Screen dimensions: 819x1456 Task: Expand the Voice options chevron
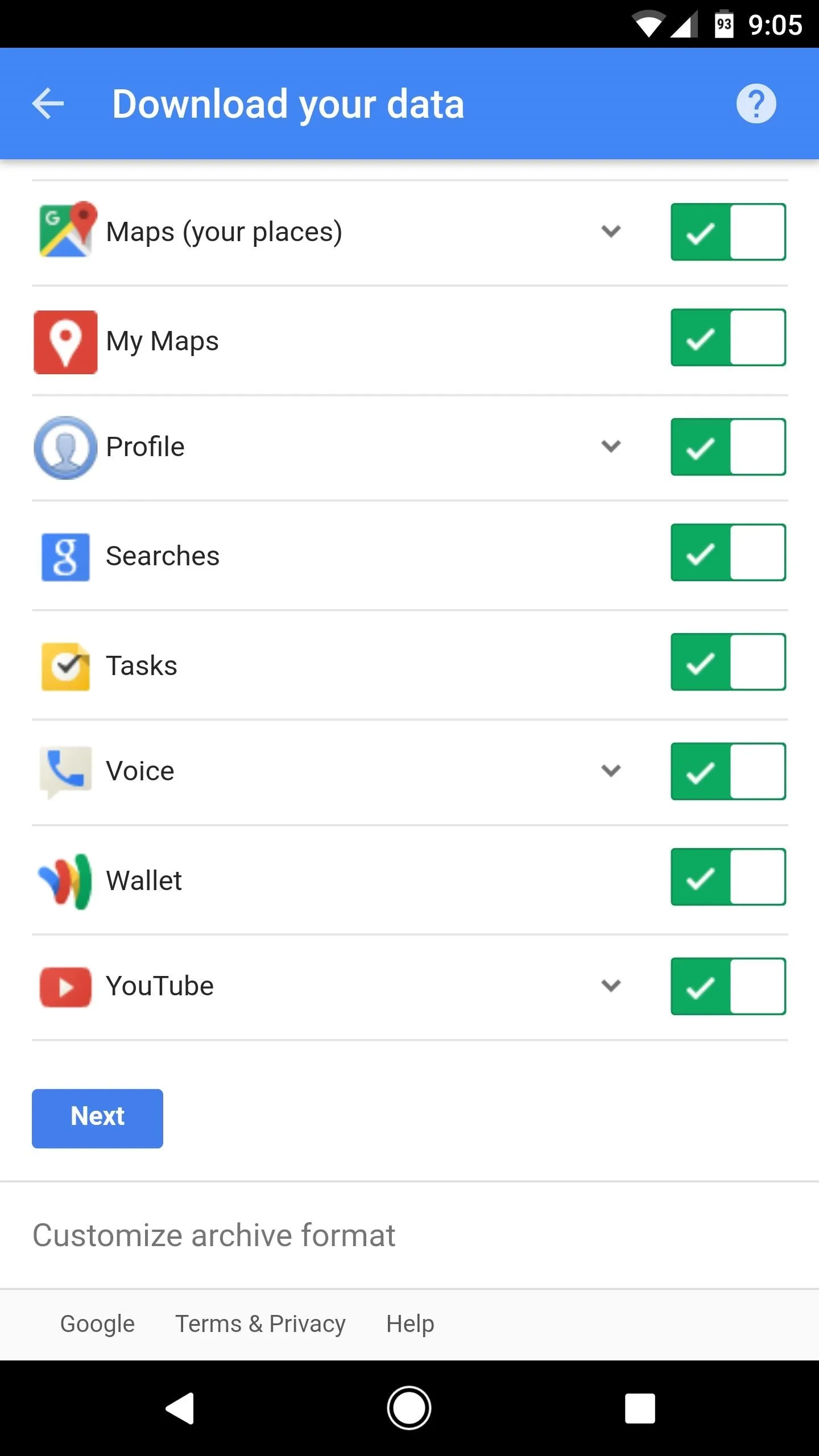tap(611, 771)
